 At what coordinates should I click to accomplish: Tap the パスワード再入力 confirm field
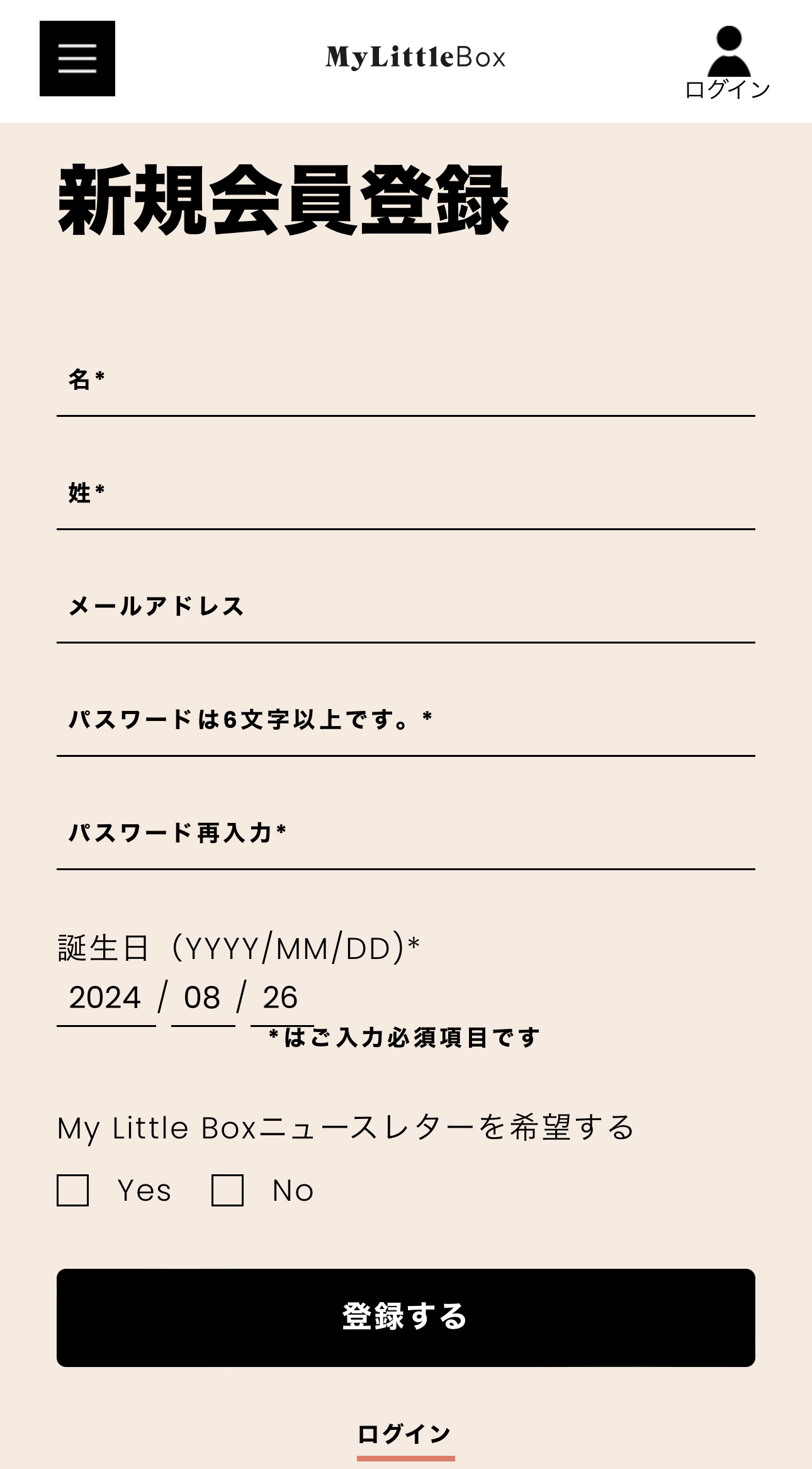pos(406,833)
